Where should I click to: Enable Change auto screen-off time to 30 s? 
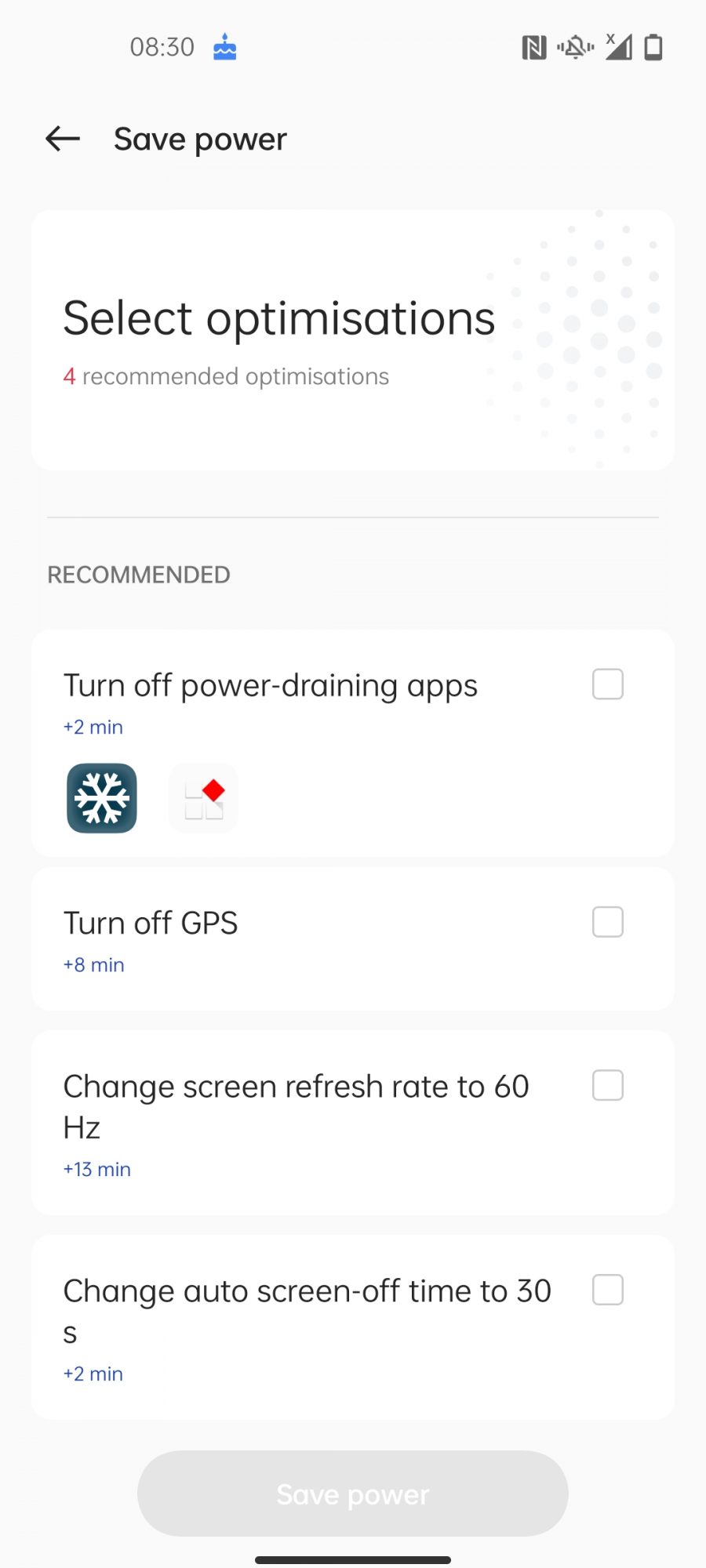pos(607,1290)
